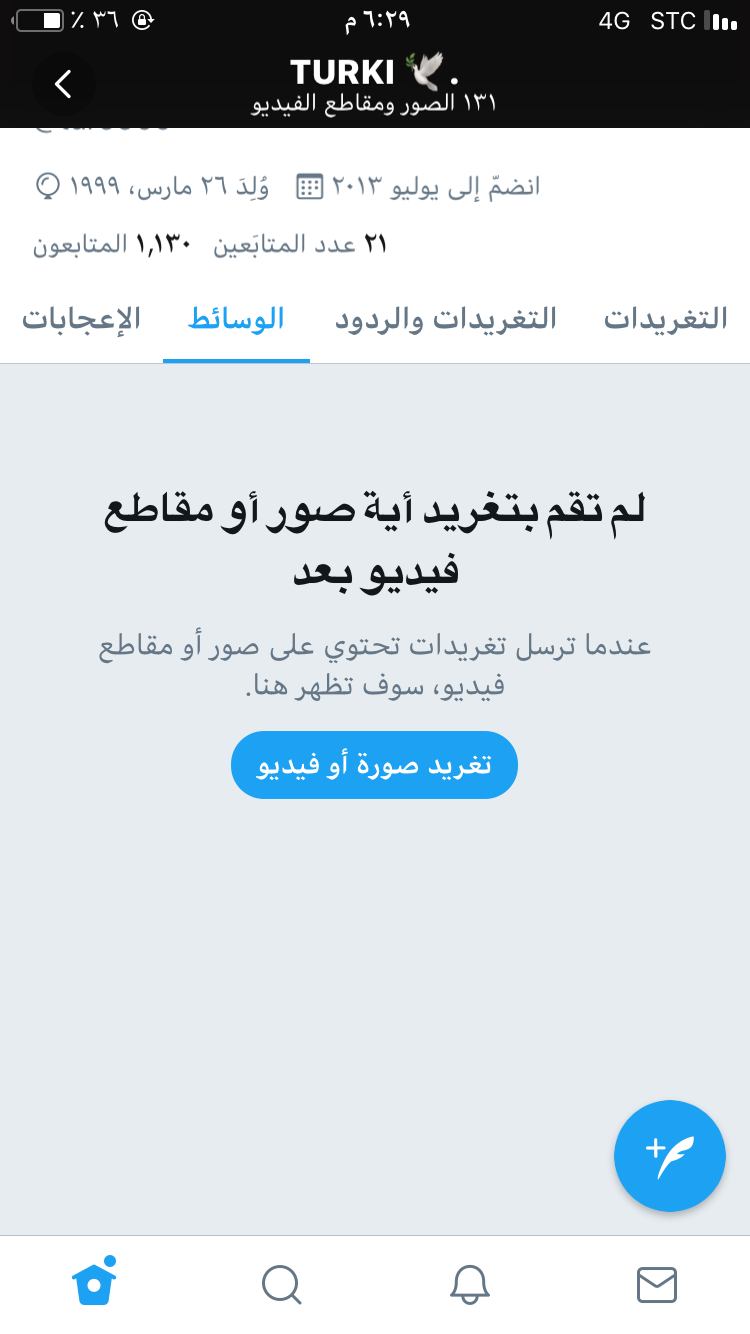Tap the تغريد صورة أو فيديو button
The image size is (750, 1334).
click(374, 765)
